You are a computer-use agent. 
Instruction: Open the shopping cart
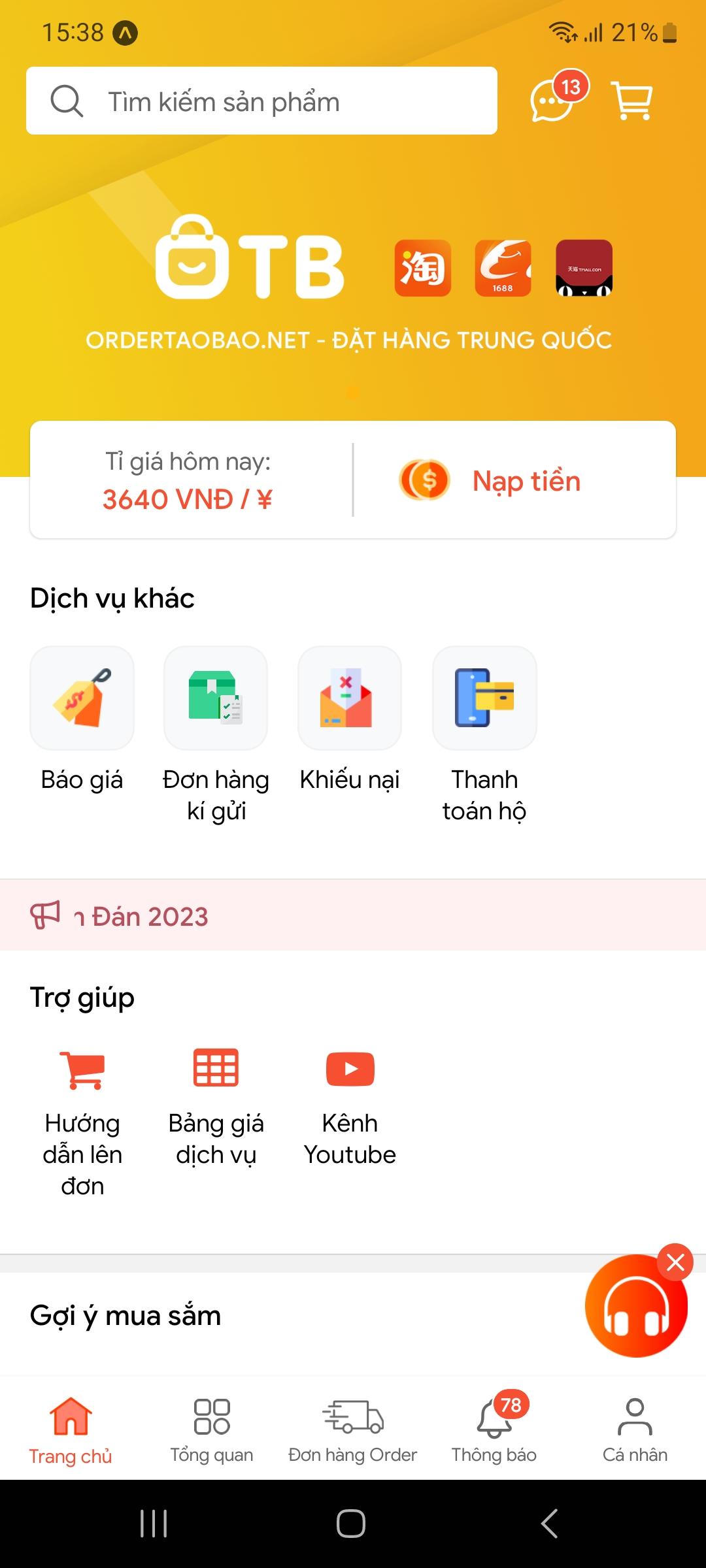pos(631,101)
